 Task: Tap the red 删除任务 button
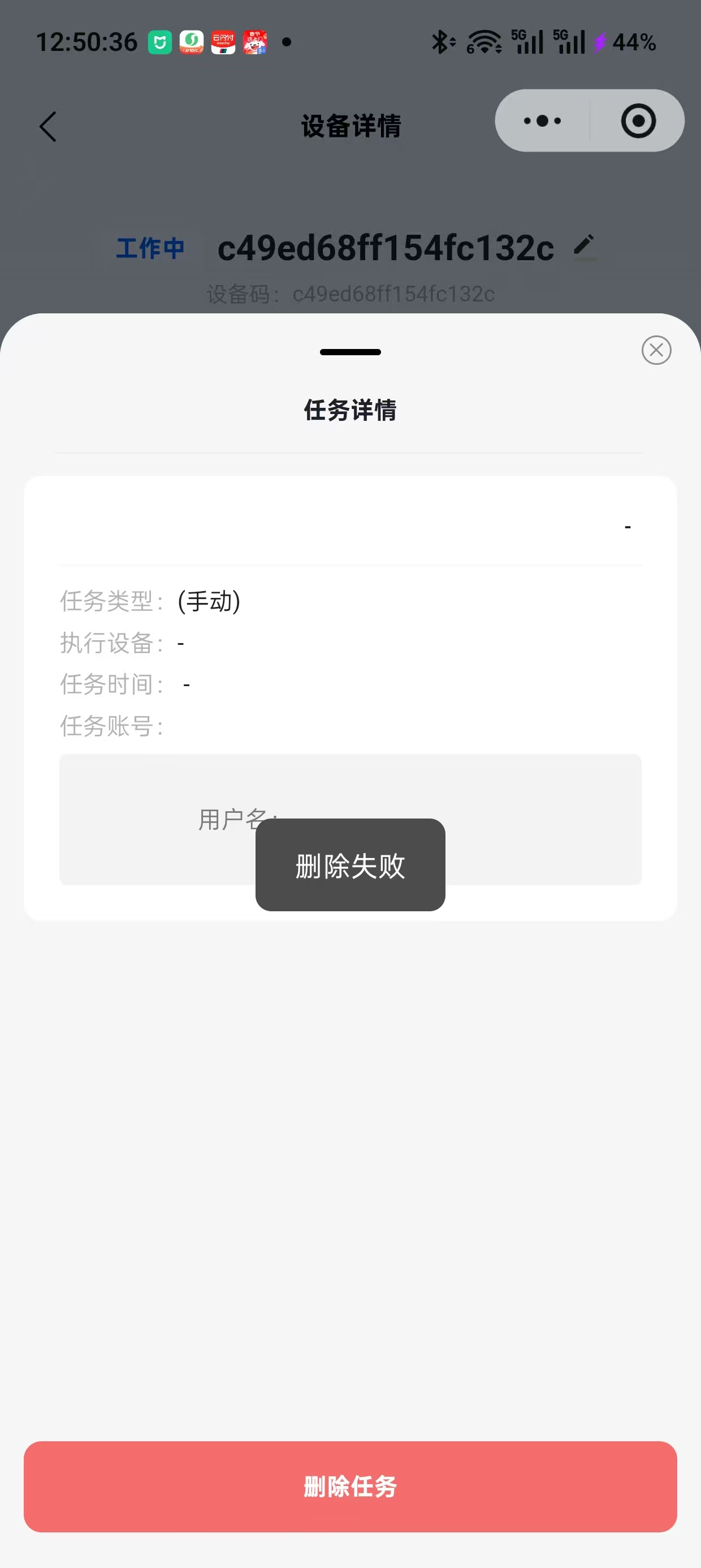[350, 1486]
